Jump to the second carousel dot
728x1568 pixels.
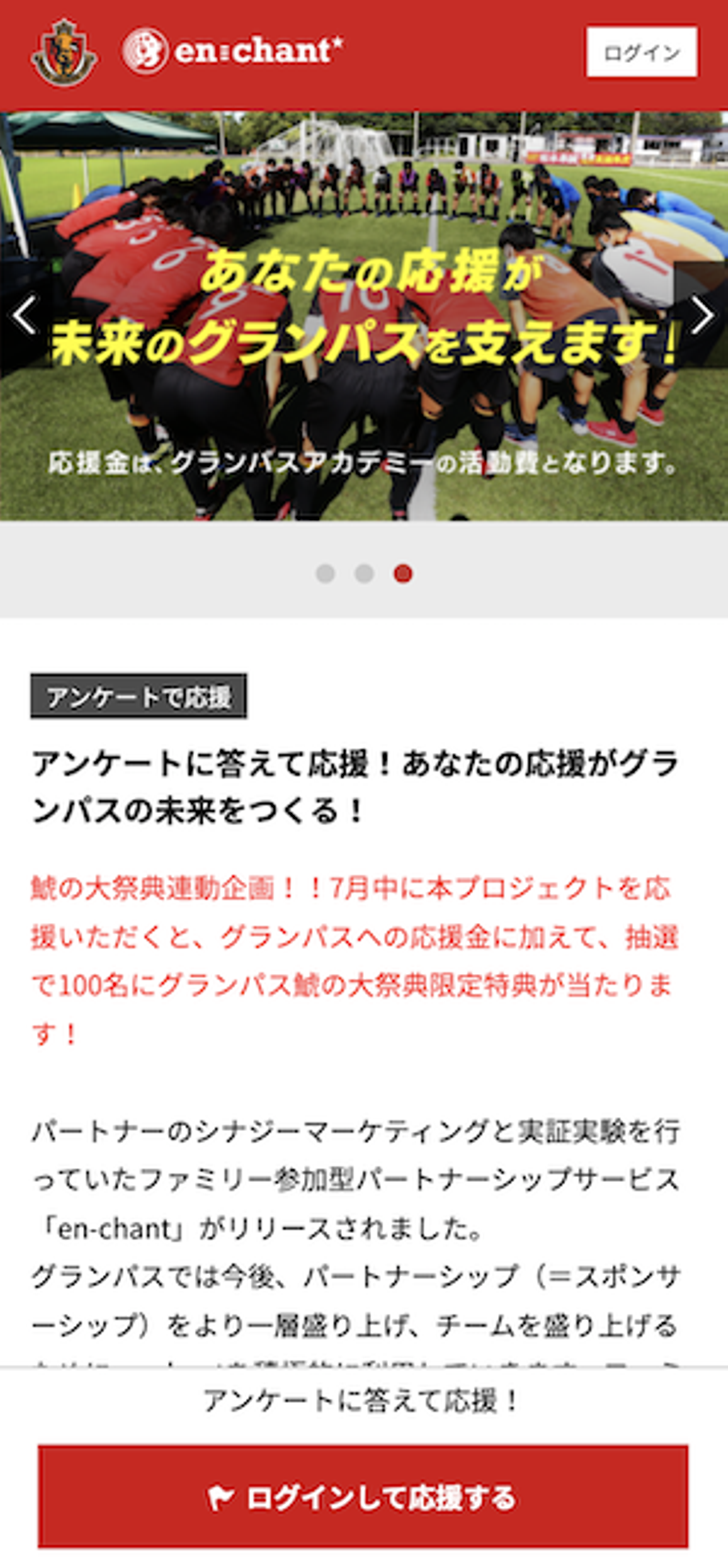[364, 573]
